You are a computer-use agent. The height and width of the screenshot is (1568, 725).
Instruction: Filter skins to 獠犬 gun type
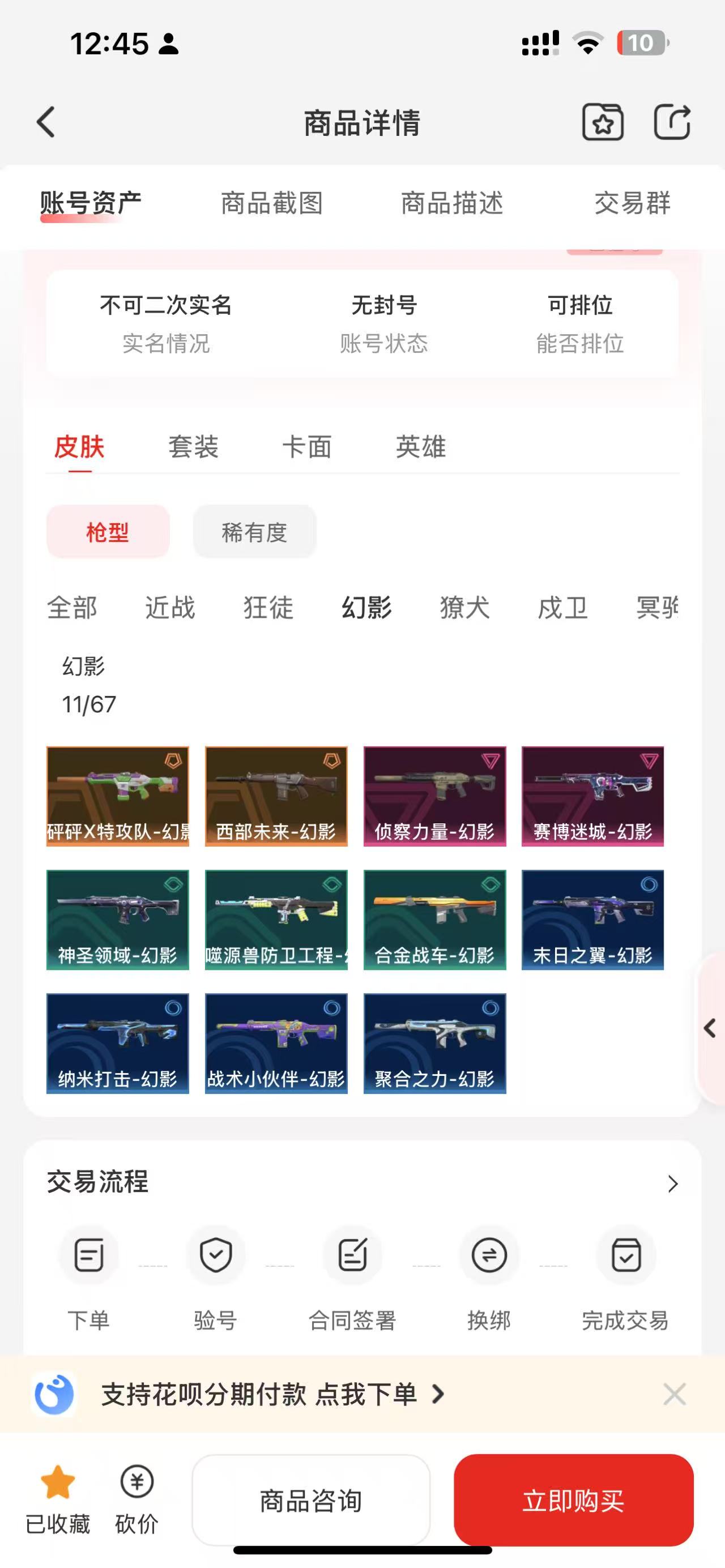coord(464,608)
